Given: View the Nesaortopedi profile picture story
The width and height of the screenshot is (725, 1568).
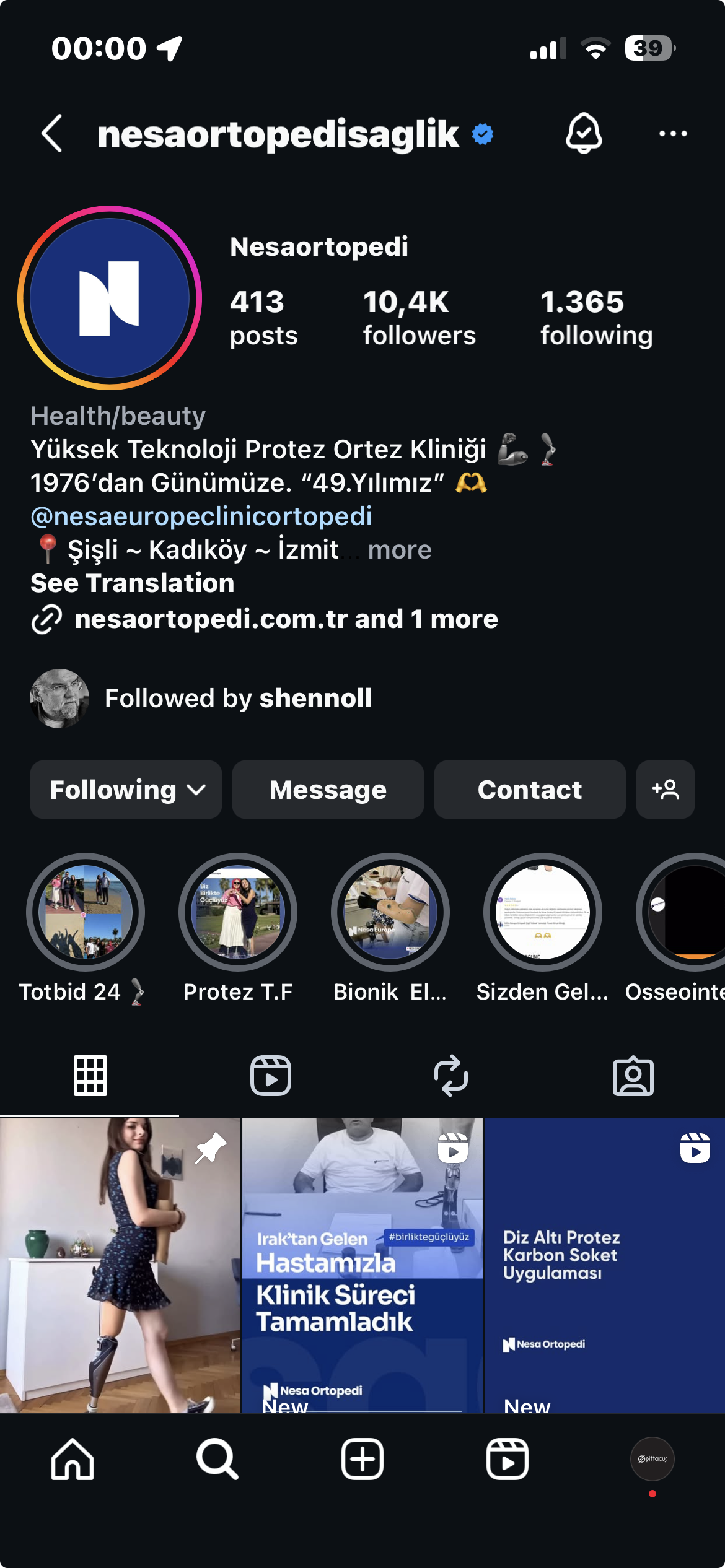Looking at the screenshot, I should (x=110, y=298).
